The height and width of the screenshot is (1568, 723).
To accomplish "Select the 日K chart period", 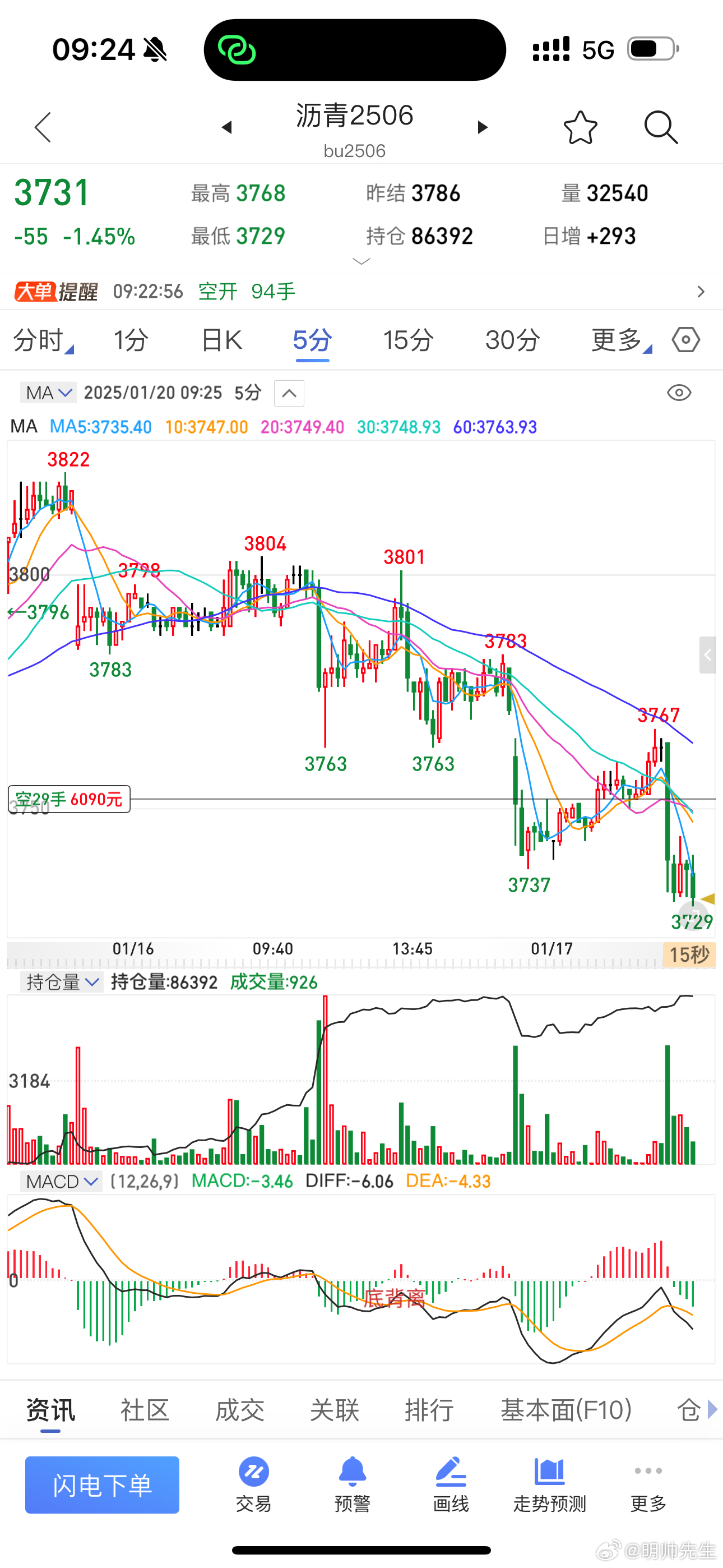I will pyautogui.click(x=221, y=340).
